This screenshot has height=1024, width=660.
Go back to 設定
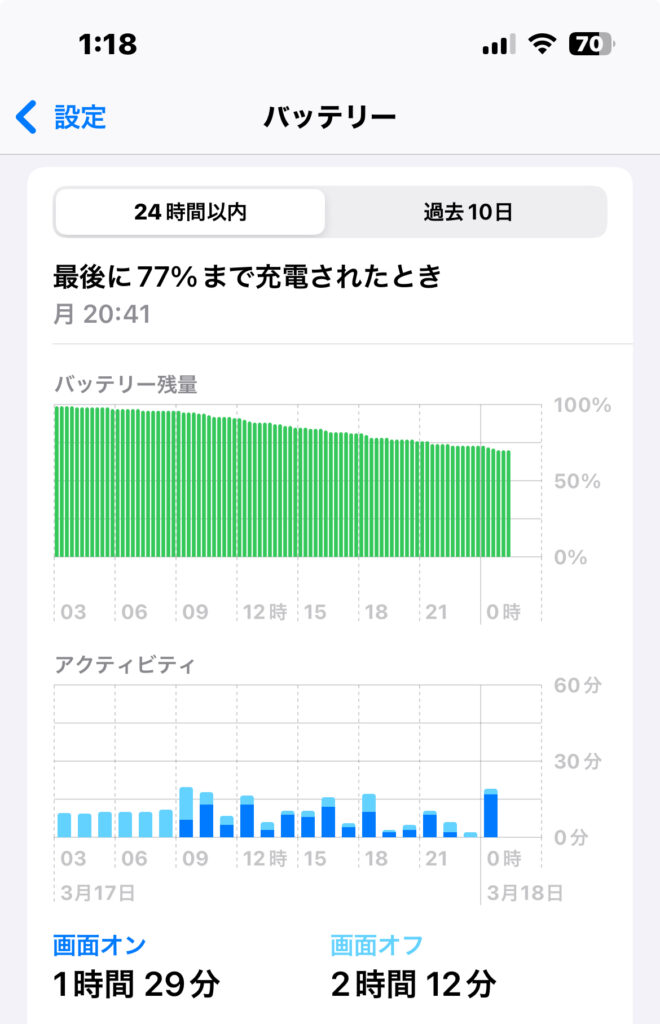(62, 117)
